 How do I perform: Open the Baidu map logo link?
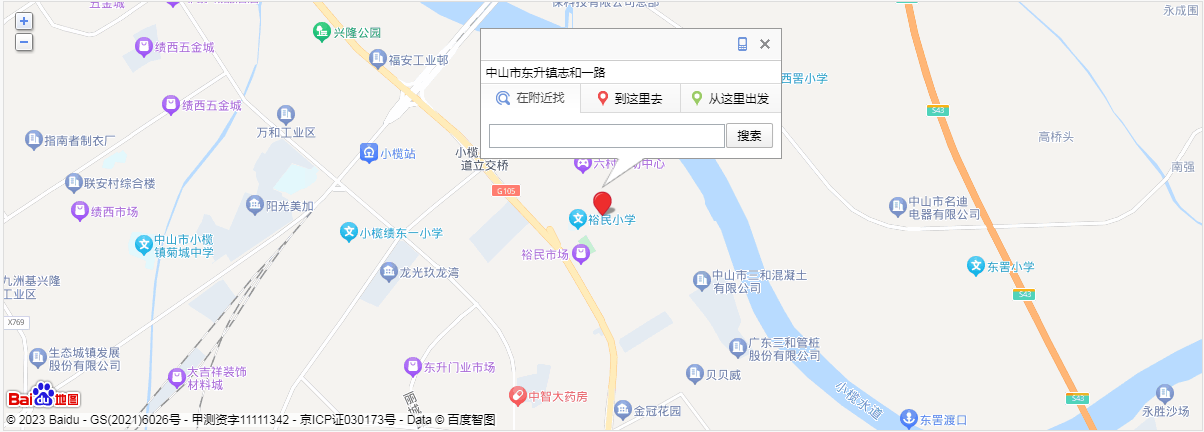pos(43,397)
